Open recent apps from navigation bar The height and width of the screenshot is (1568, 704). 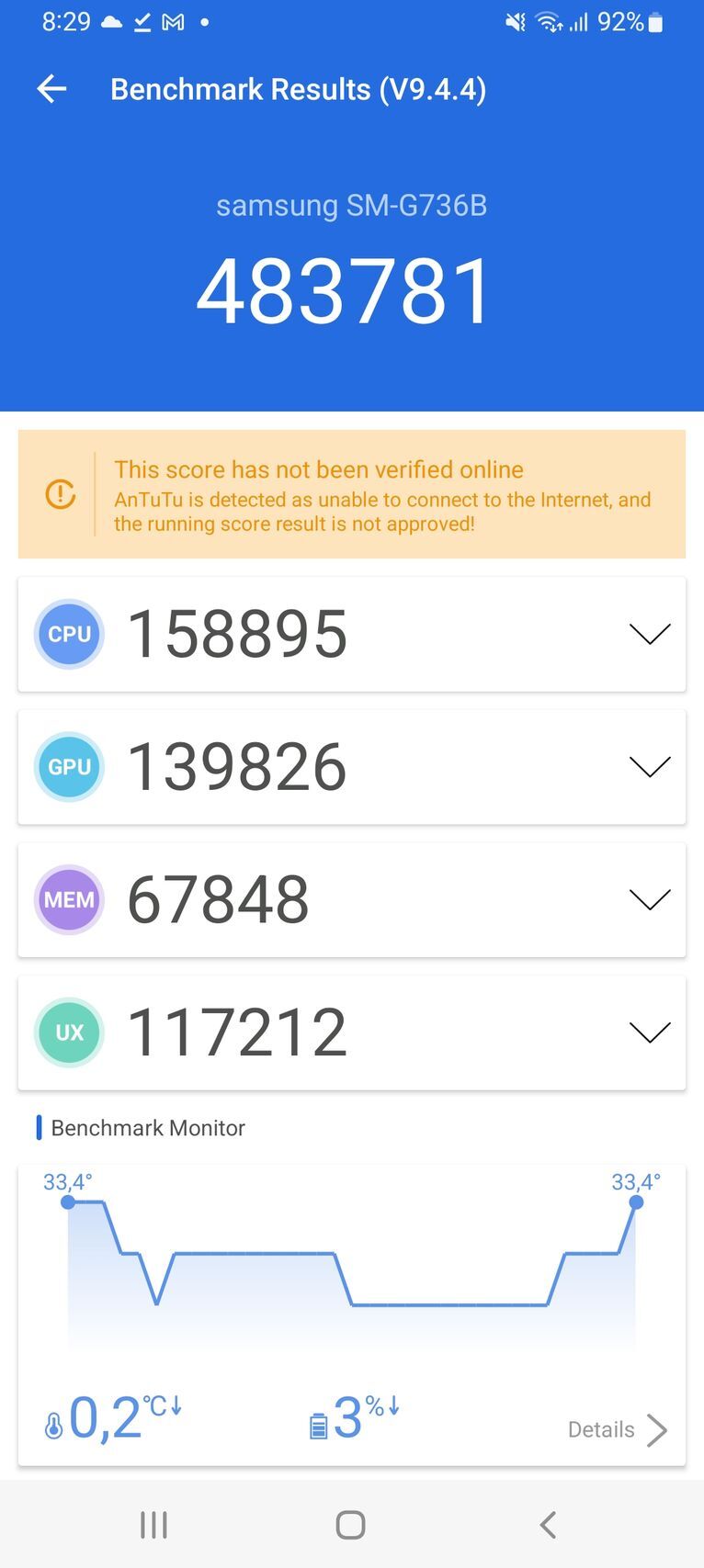pyautogui.click(x=153, y=1525)
